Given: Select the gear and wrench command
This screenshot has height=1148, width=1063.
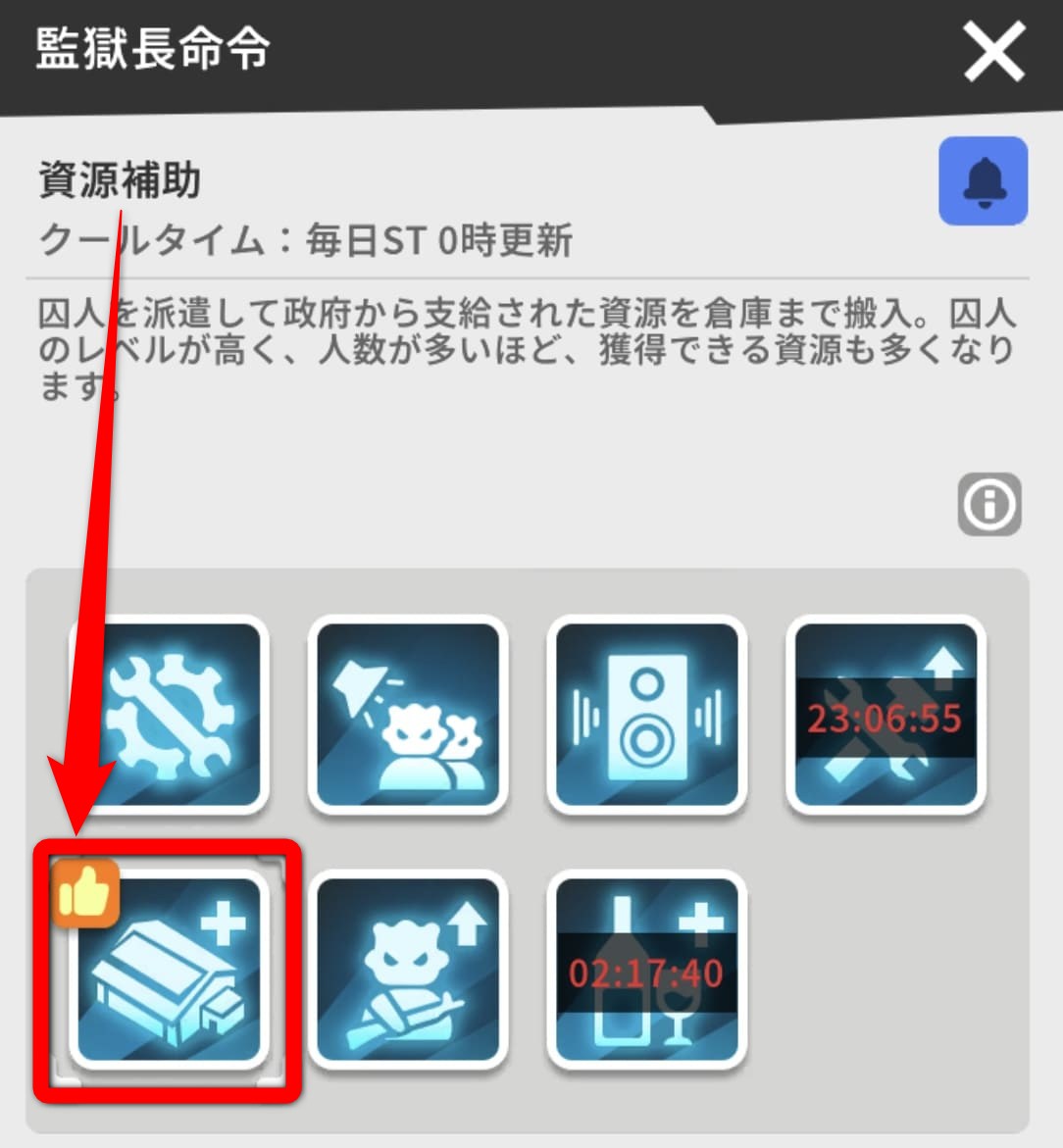Looking at the screenshot, I should click(x=169, y=716).
